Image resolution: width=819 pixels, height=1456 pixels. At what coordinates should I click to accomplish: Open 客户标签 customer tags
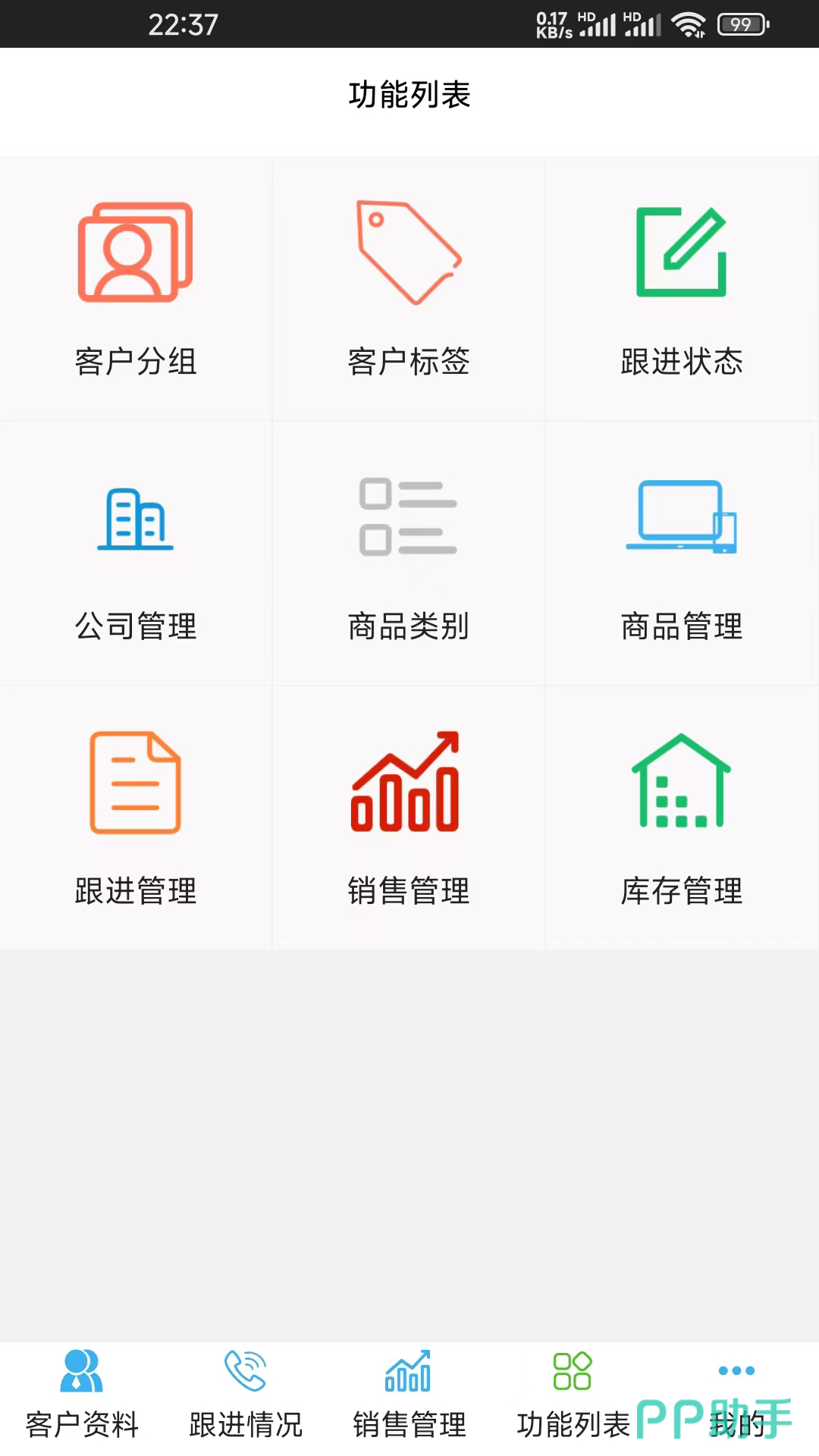[x=409, y=288]
